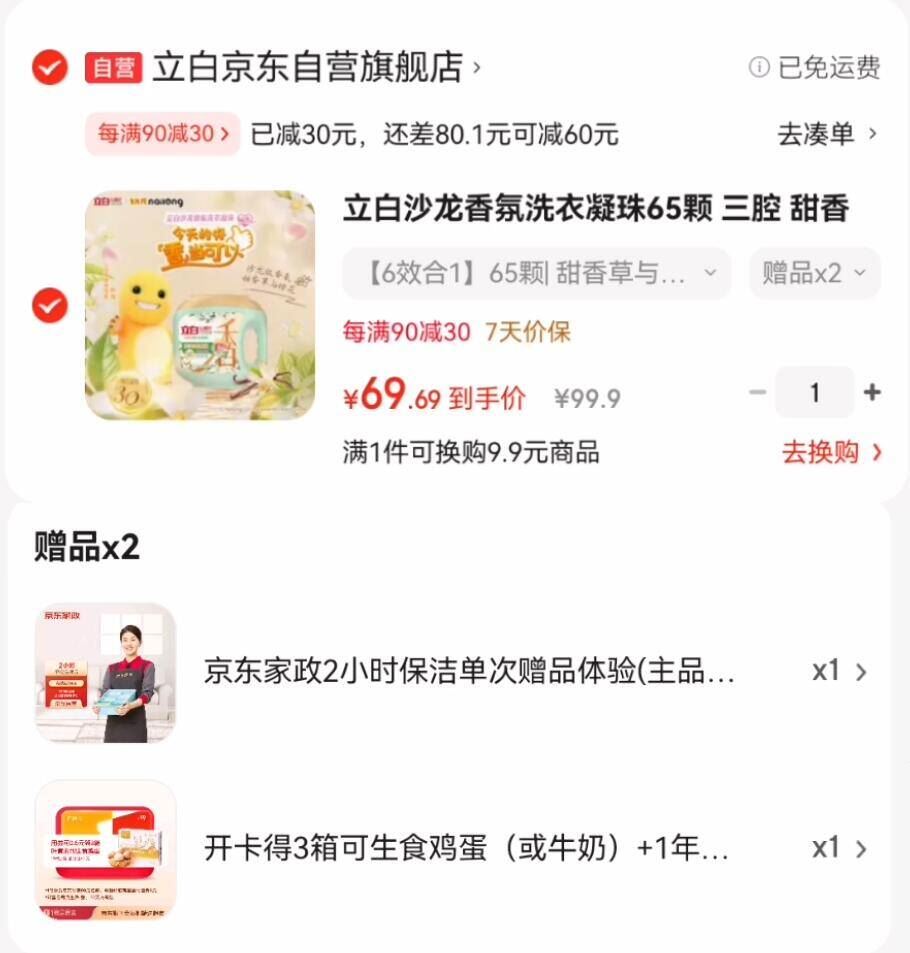This screenshot has height=953, width=910.
Task: Open the 京东家政 gift detail arrow
Action: (x=861, y=670)
